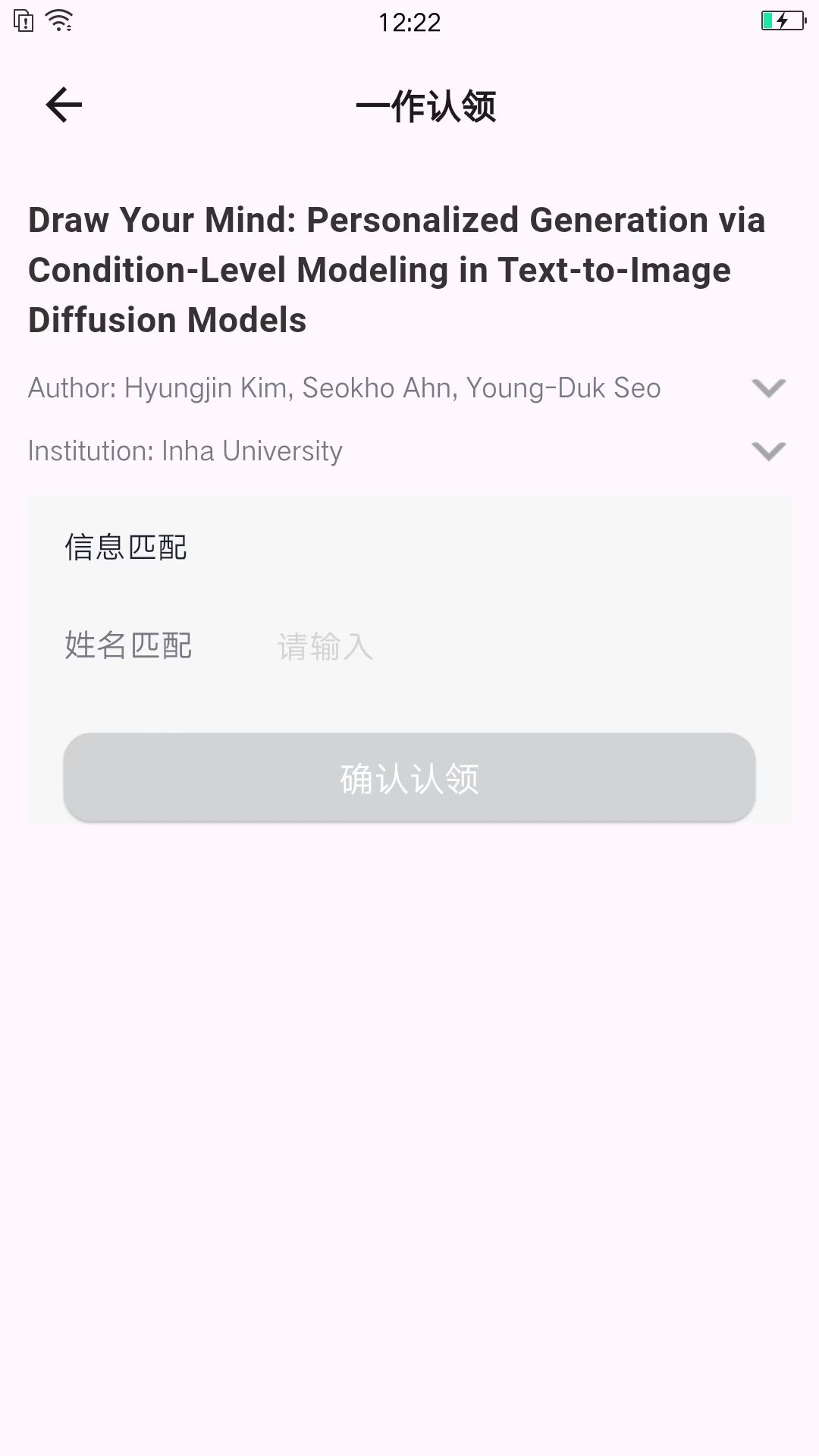The image size is (819, 1456).
Task: Tap the clock showing 12:22
Action: [409, 22]
